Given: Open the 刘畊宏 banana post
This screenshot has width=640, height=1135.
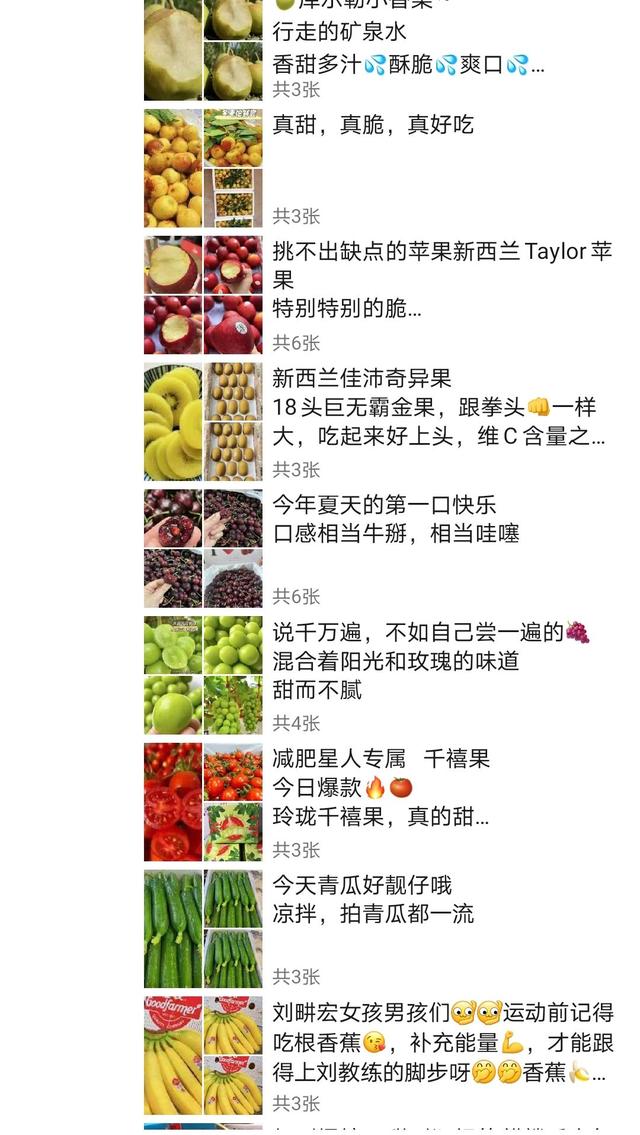Looking at the screenshot, I should (x=442, y=1041).
